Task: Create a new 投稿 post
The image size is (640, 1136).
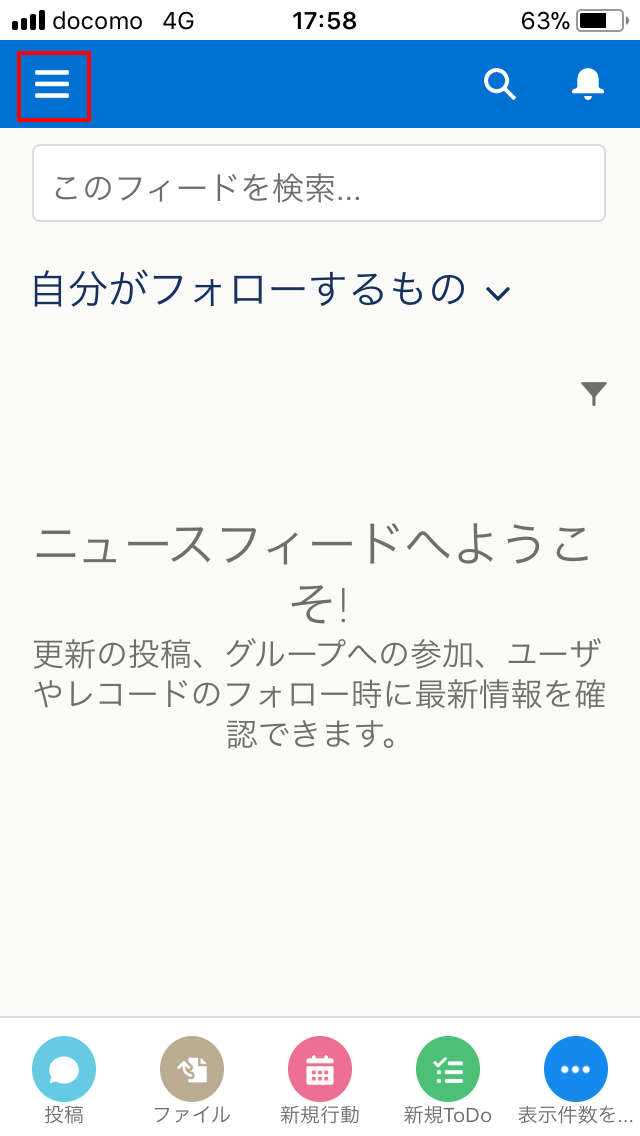Action: pyautogui.click(x=64, y=1079)
